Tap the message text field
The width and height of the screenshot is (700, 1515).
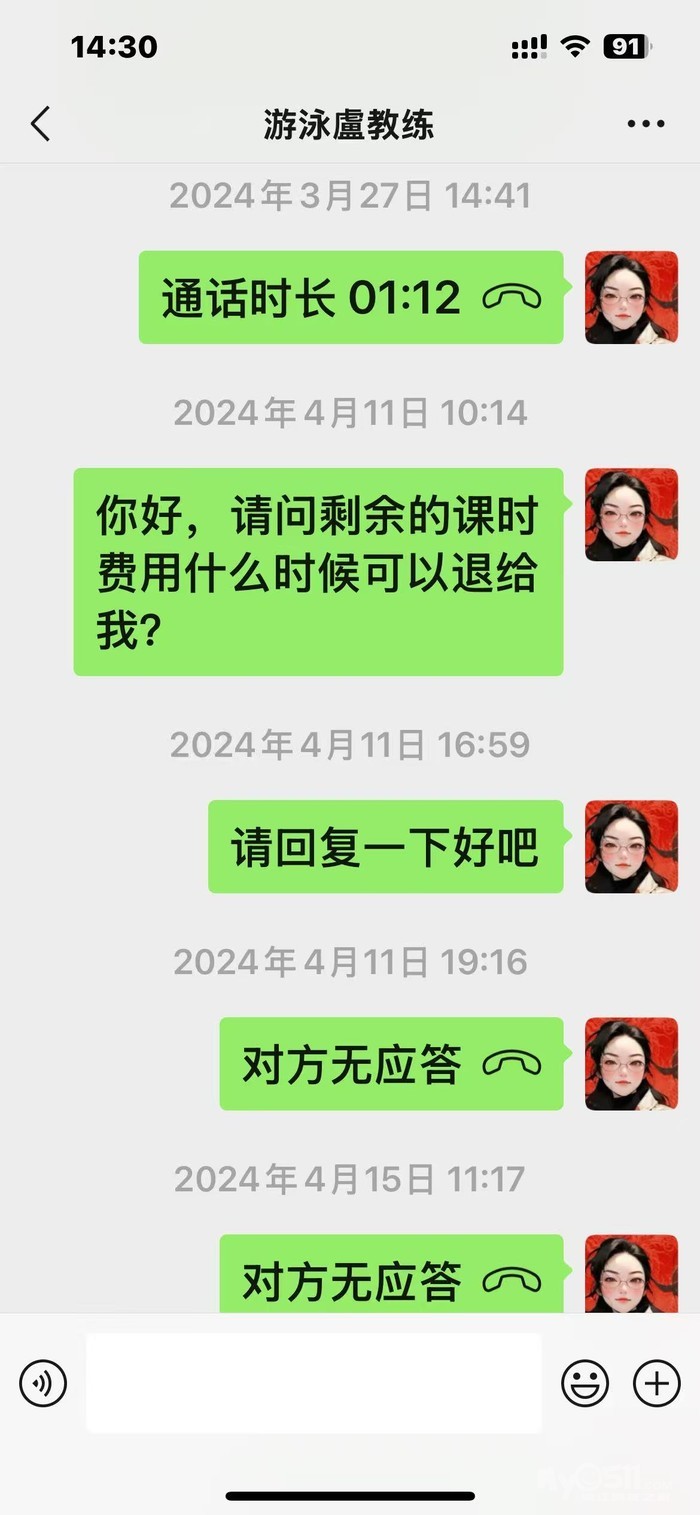tap(313, 1383)
